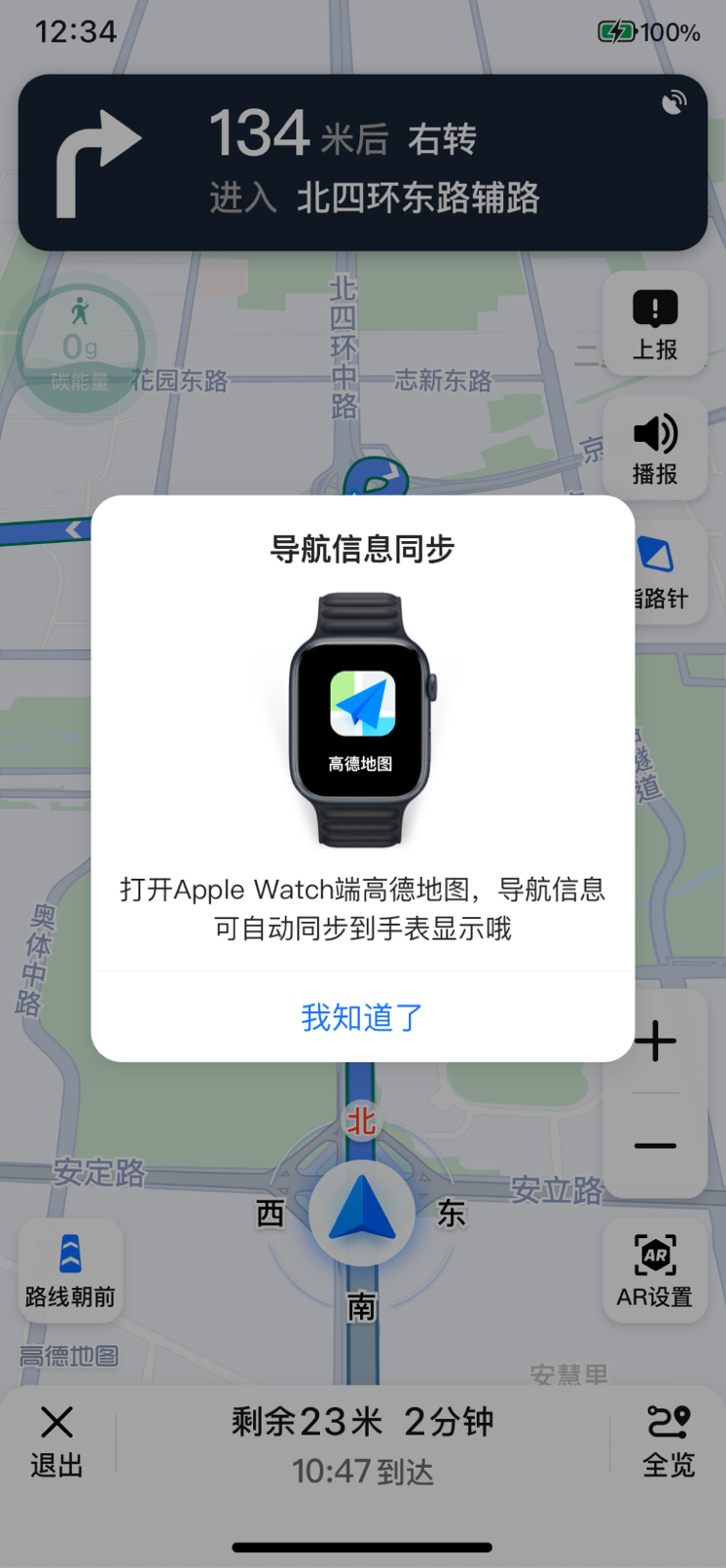The height and width of the screenshot is (1568, 726).
Task: Tap the 北 compass to toggle map orientation
Action: coord(361,1119)
